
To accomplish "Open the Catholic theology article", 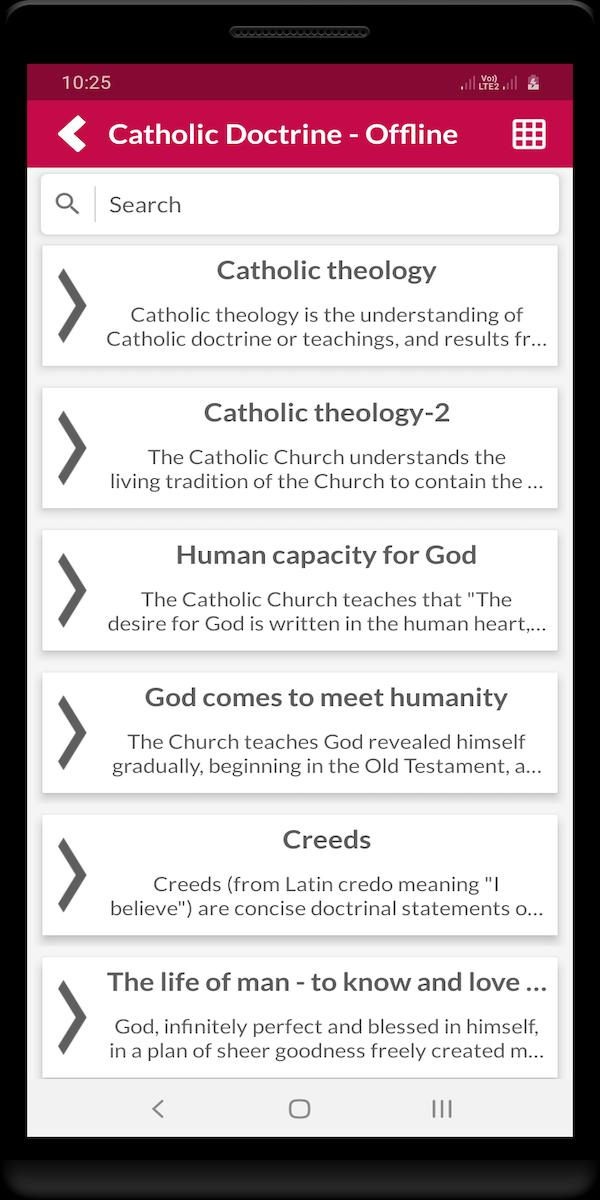I will tap(300, 305).
